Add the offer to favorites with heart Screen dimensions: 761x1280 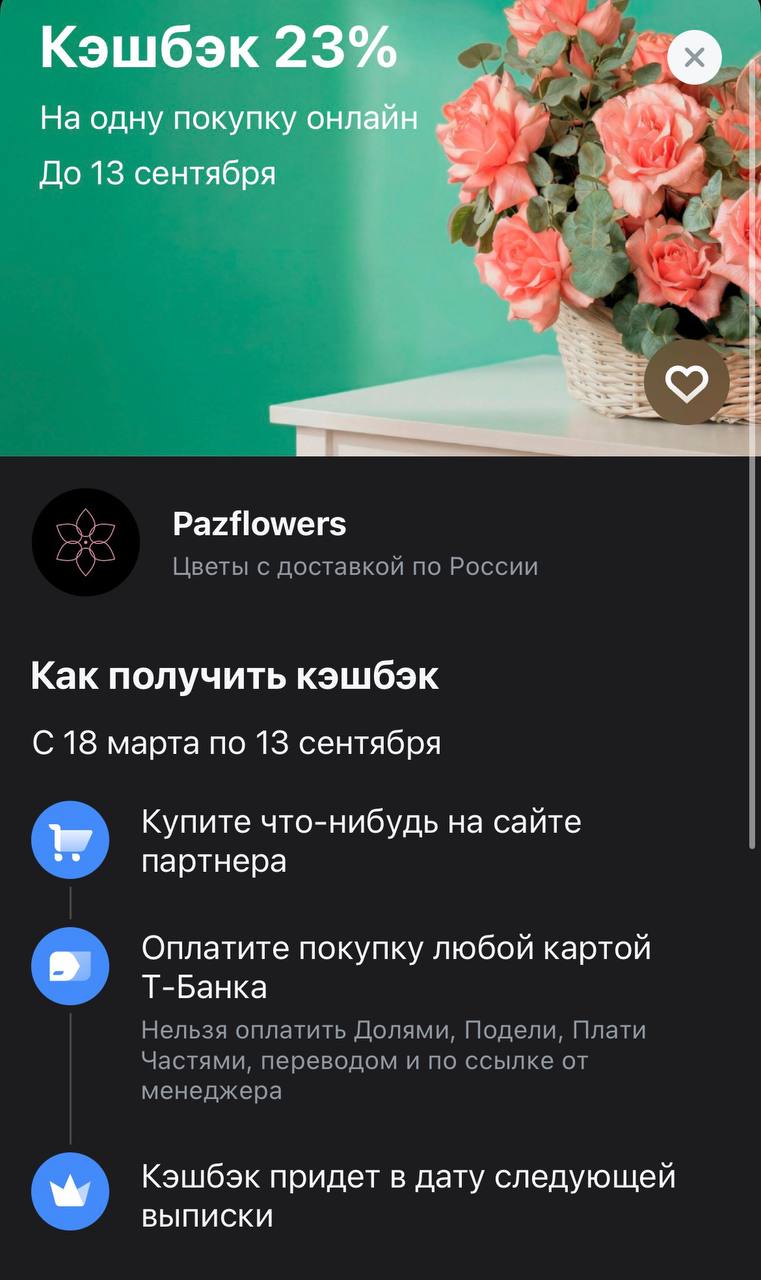[686, 384]
